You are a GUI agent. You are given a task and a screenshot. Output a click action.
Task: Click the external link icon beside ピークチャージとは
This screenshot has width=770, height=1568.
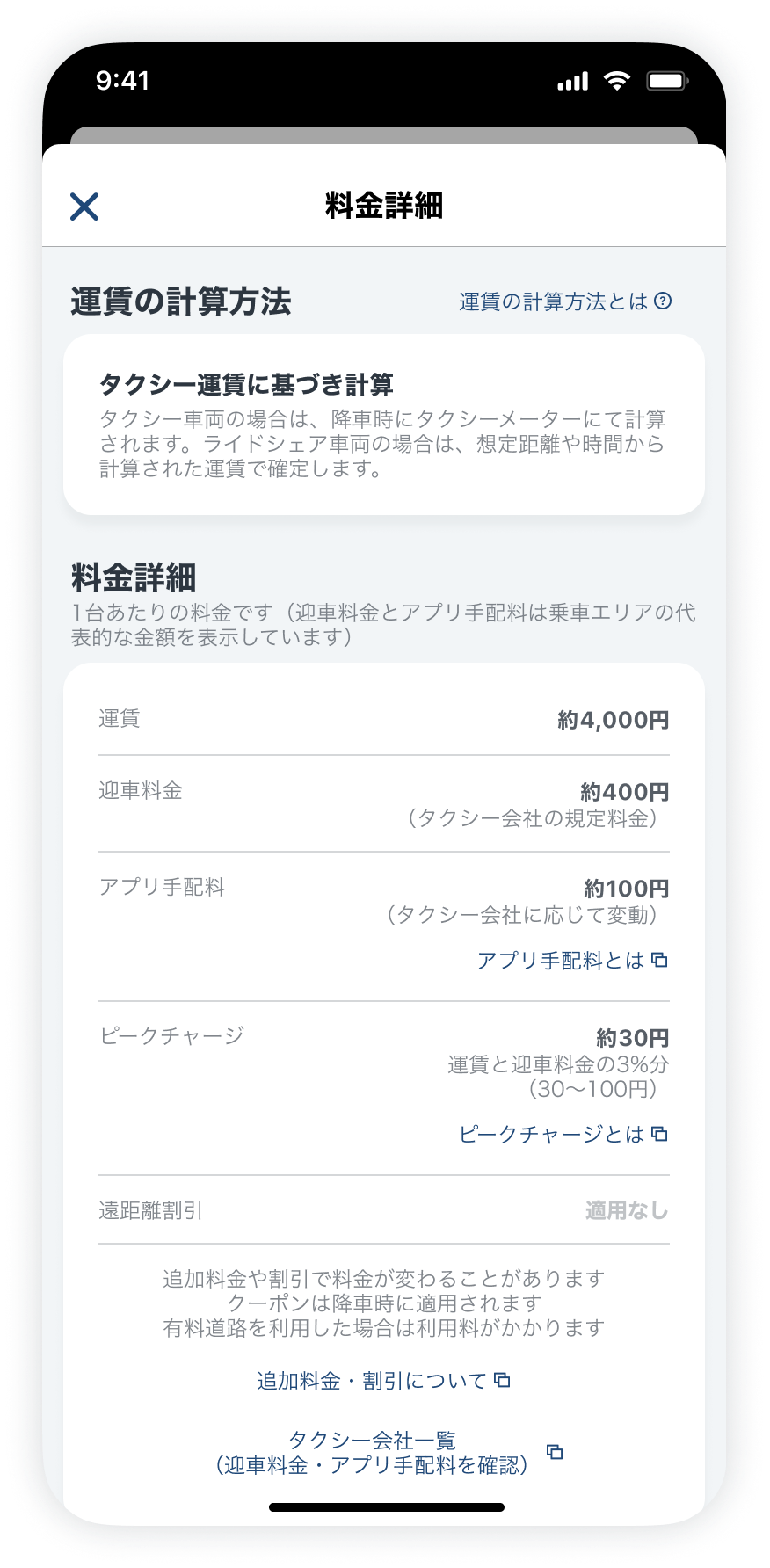point(660,1134)
